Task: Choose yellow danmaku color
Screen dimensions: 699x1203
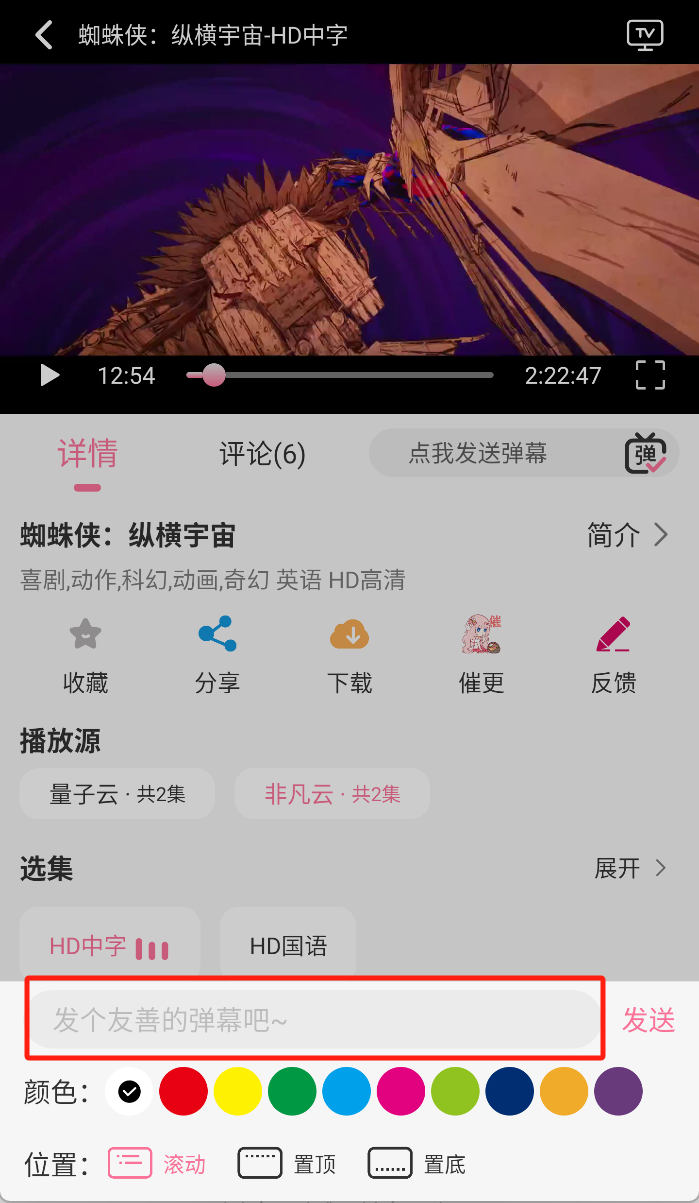Action: 238,1092
